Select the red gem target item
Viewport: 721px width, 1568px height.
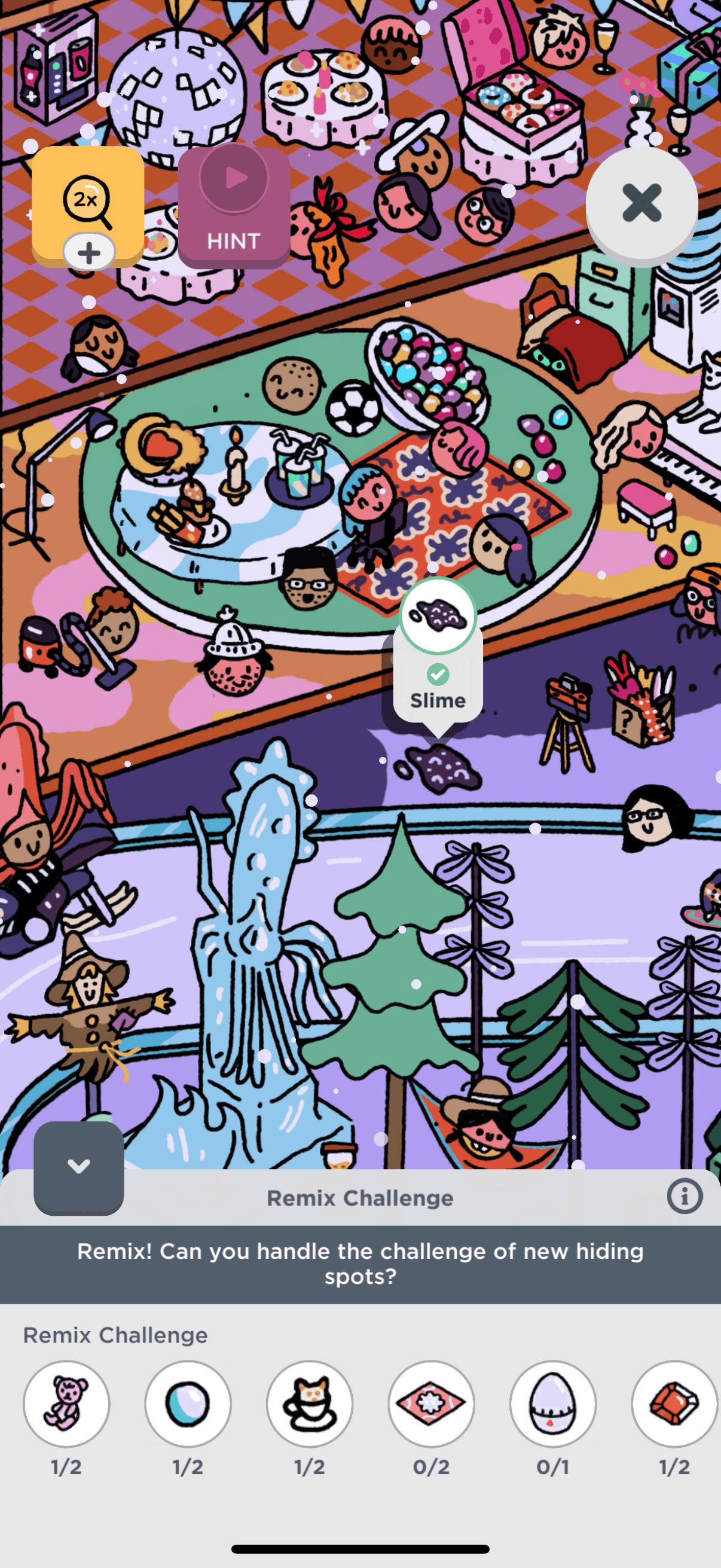point(675,1404)
